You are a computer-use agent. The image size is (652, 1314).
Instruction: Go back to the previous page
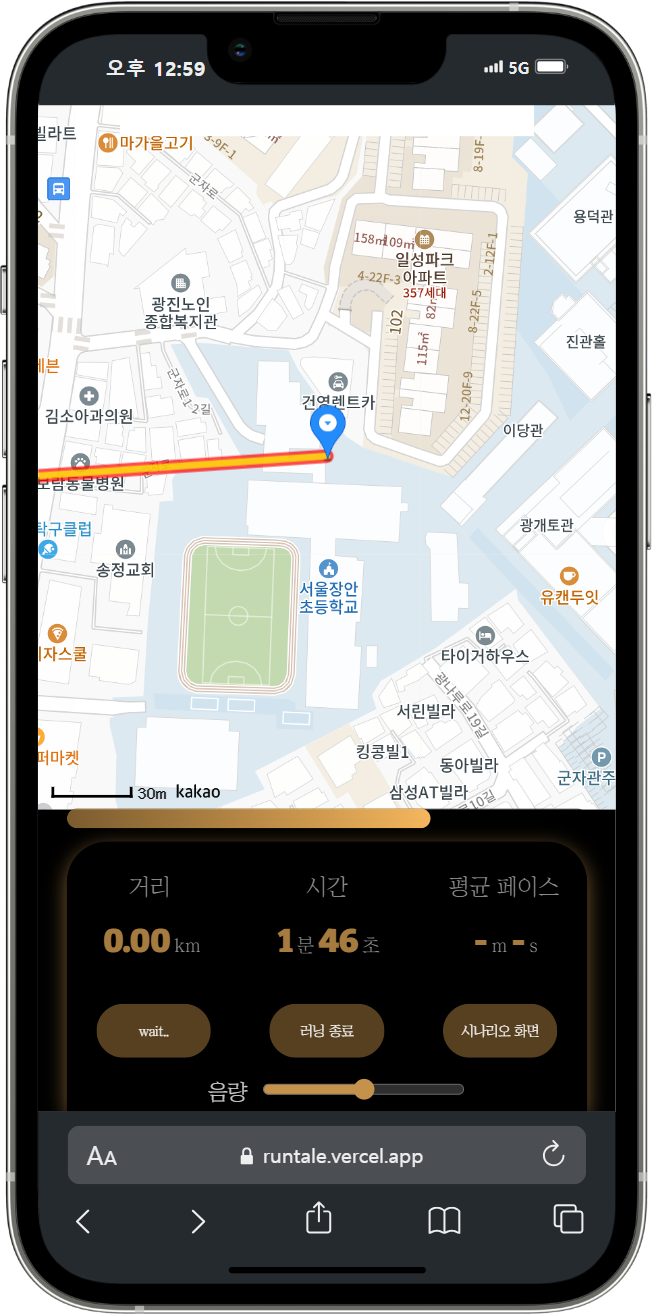tap(84, 1220)
